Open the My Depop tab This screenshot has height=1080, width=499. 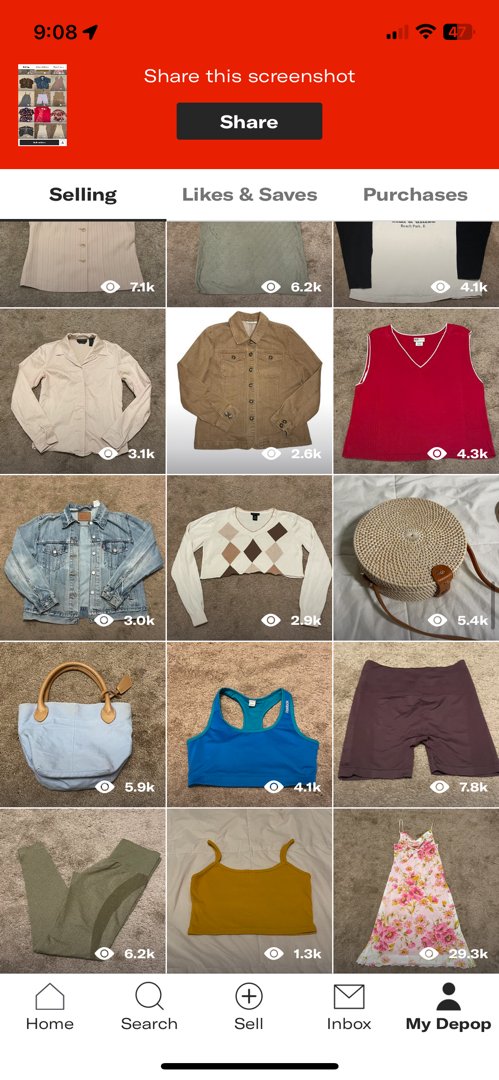pyautogui.click(x=449, y=1006)
